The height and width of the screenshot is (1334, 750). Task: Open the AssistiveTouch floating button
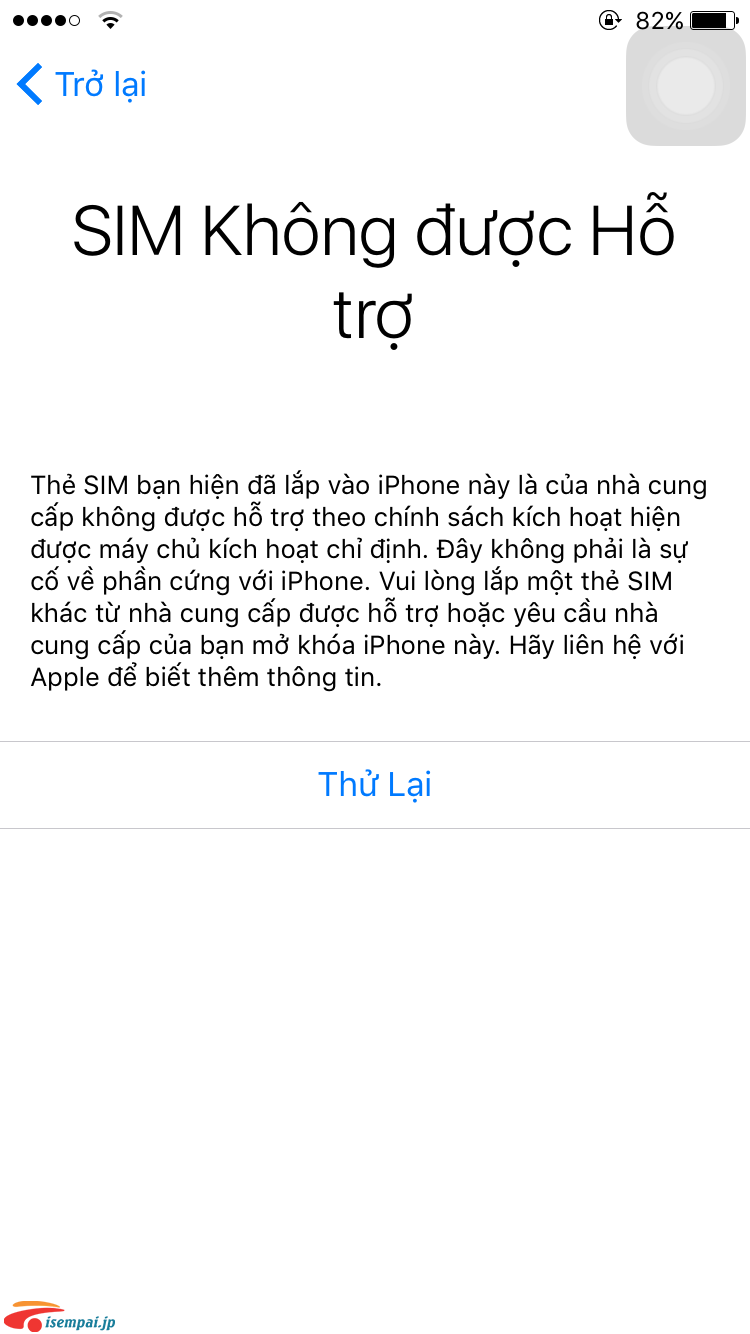[x=686, y=86]
